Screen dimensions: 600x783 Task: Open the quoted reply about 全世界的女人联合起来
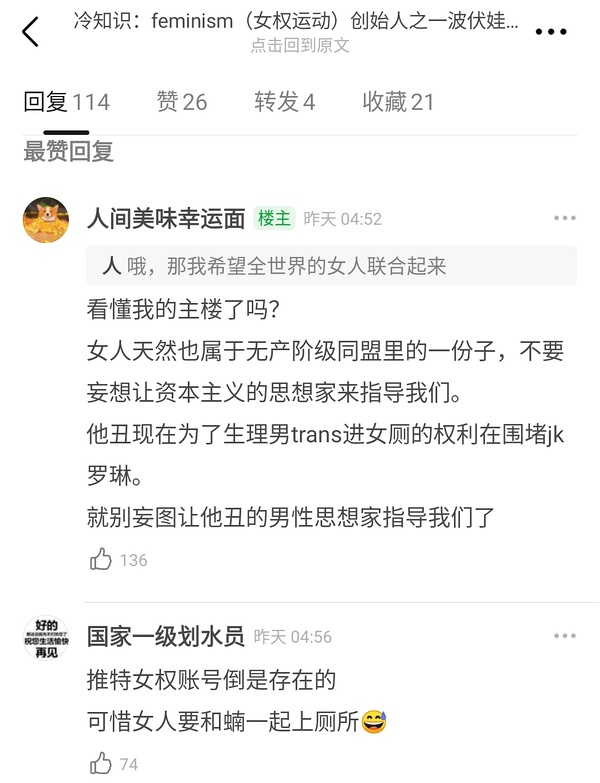click(331, 266)
